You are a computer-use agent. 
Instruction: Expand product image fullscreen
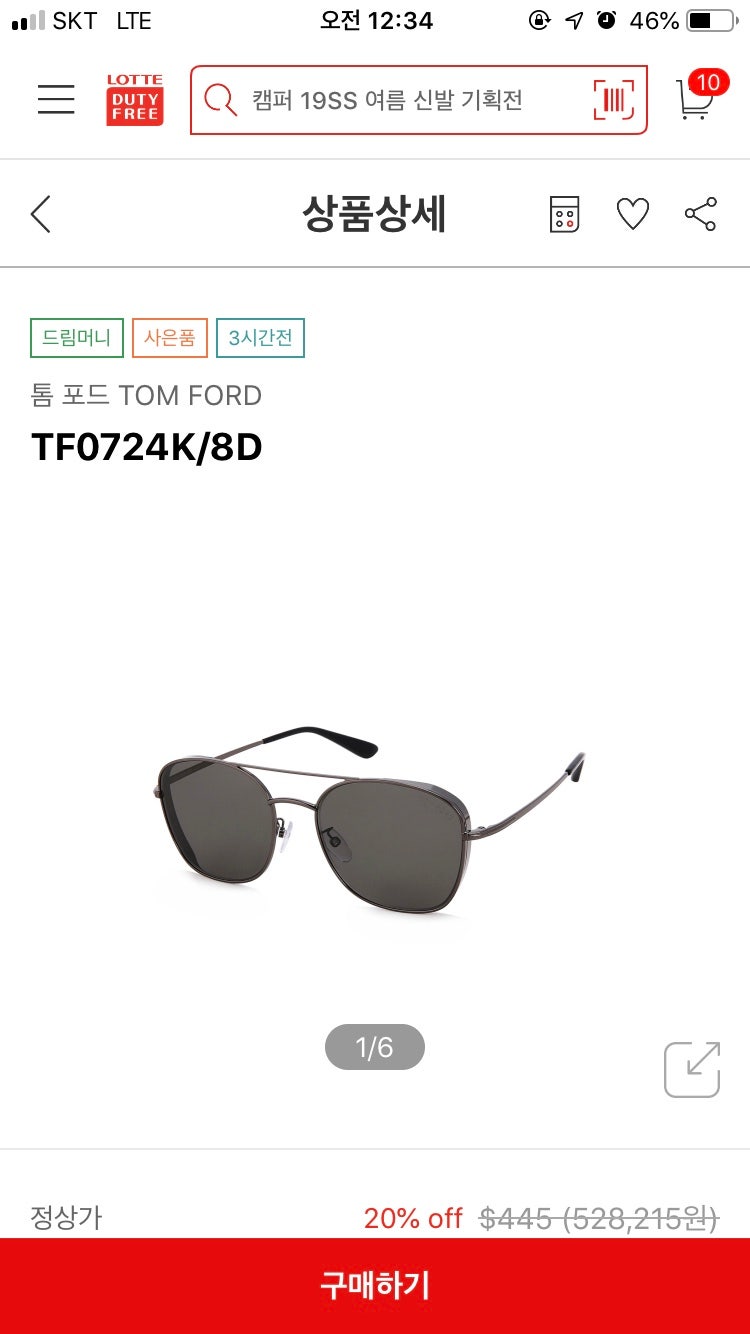point(692,1069)
